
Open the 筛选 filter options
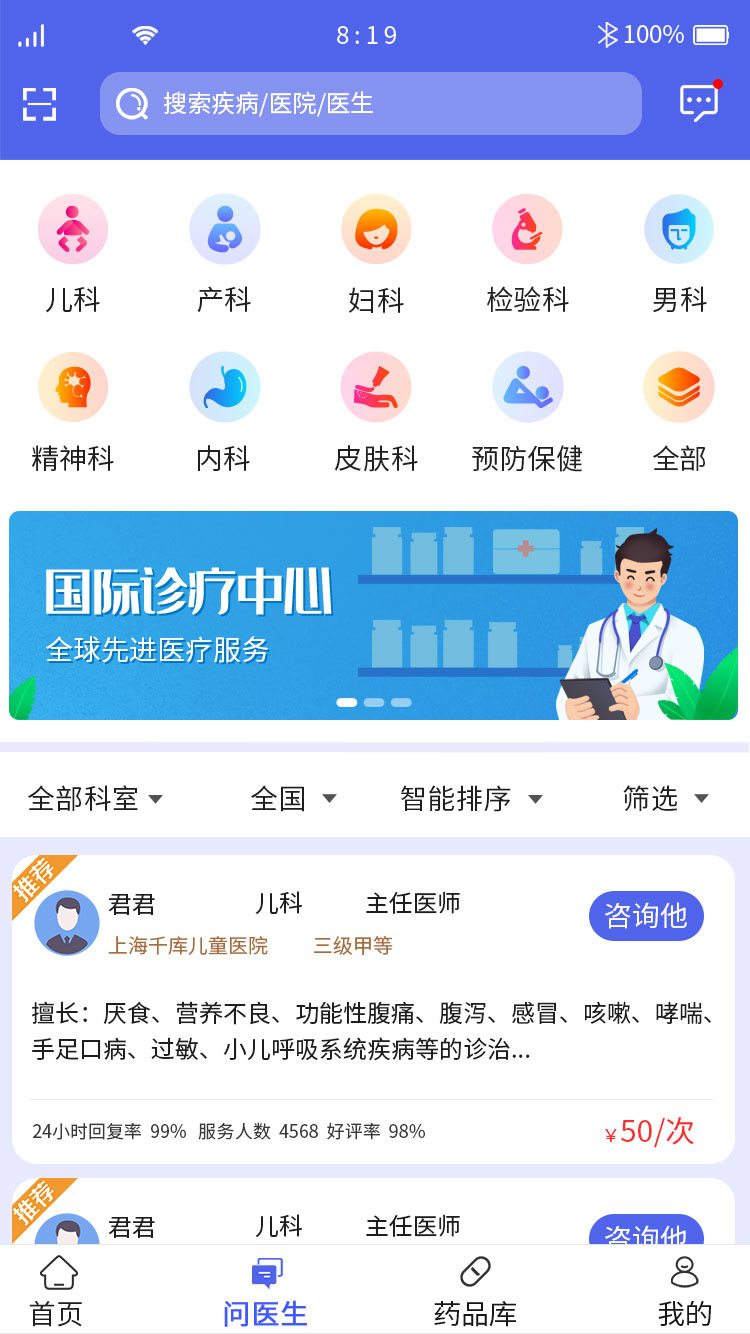tap(665, 799)
